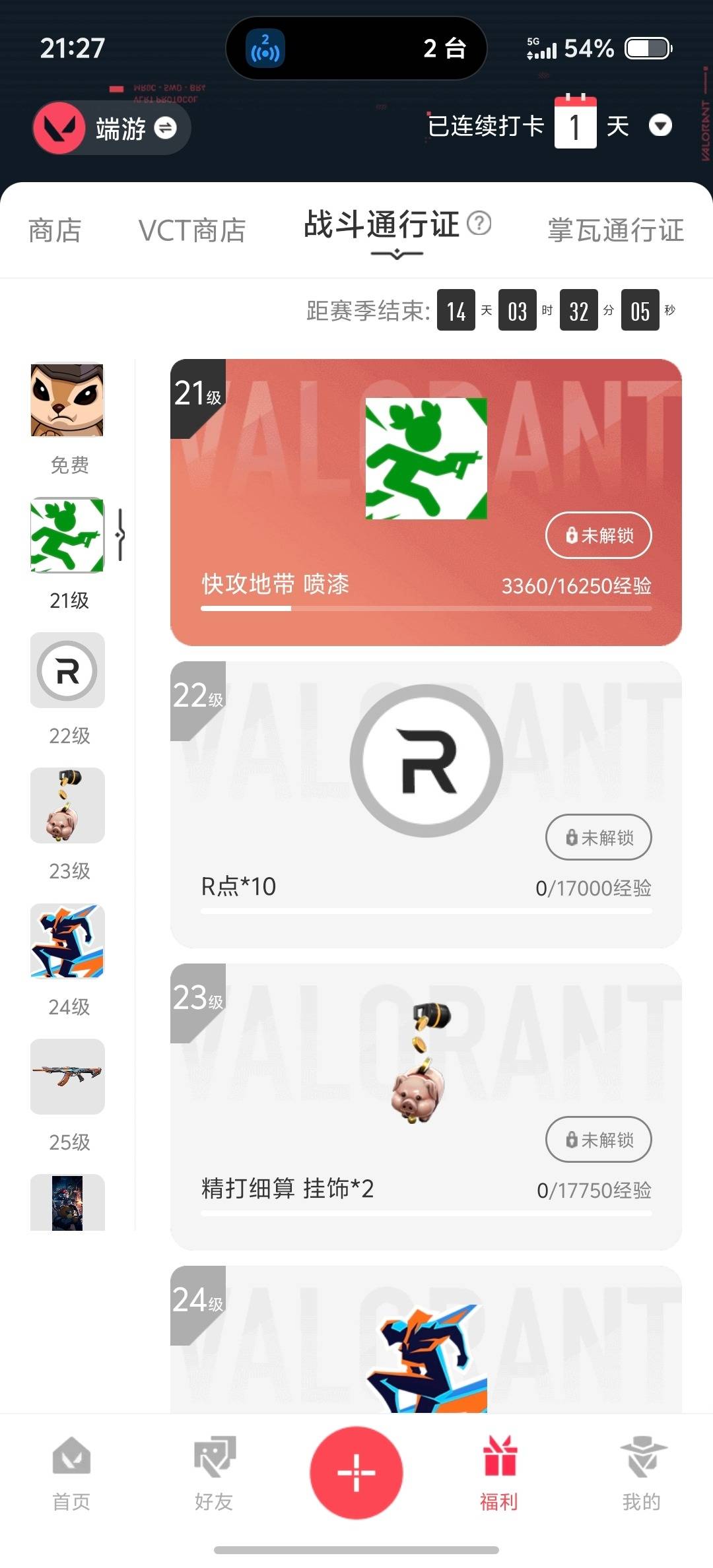Image resolution: width=713 pixels, height=1568 pixels.
Task: Open the 掌瓦通行证 tab
Action: coord(616,231)
